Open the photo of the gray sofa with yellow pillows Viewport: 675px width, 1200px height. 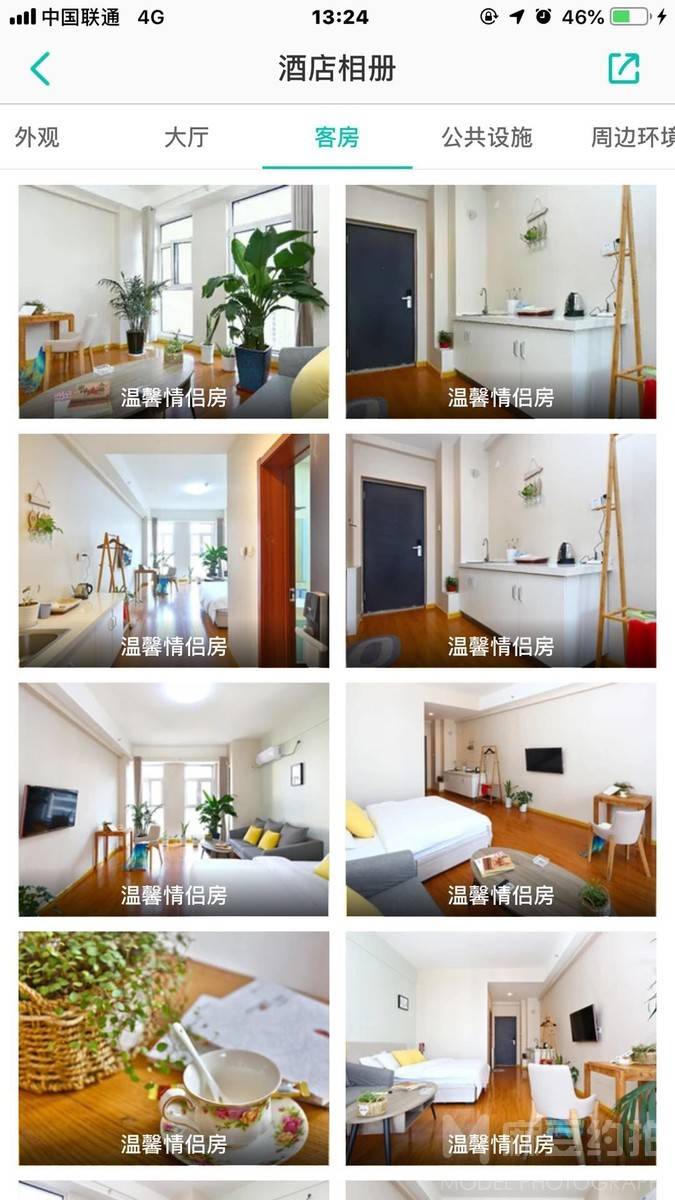click(x=173, y=798)
